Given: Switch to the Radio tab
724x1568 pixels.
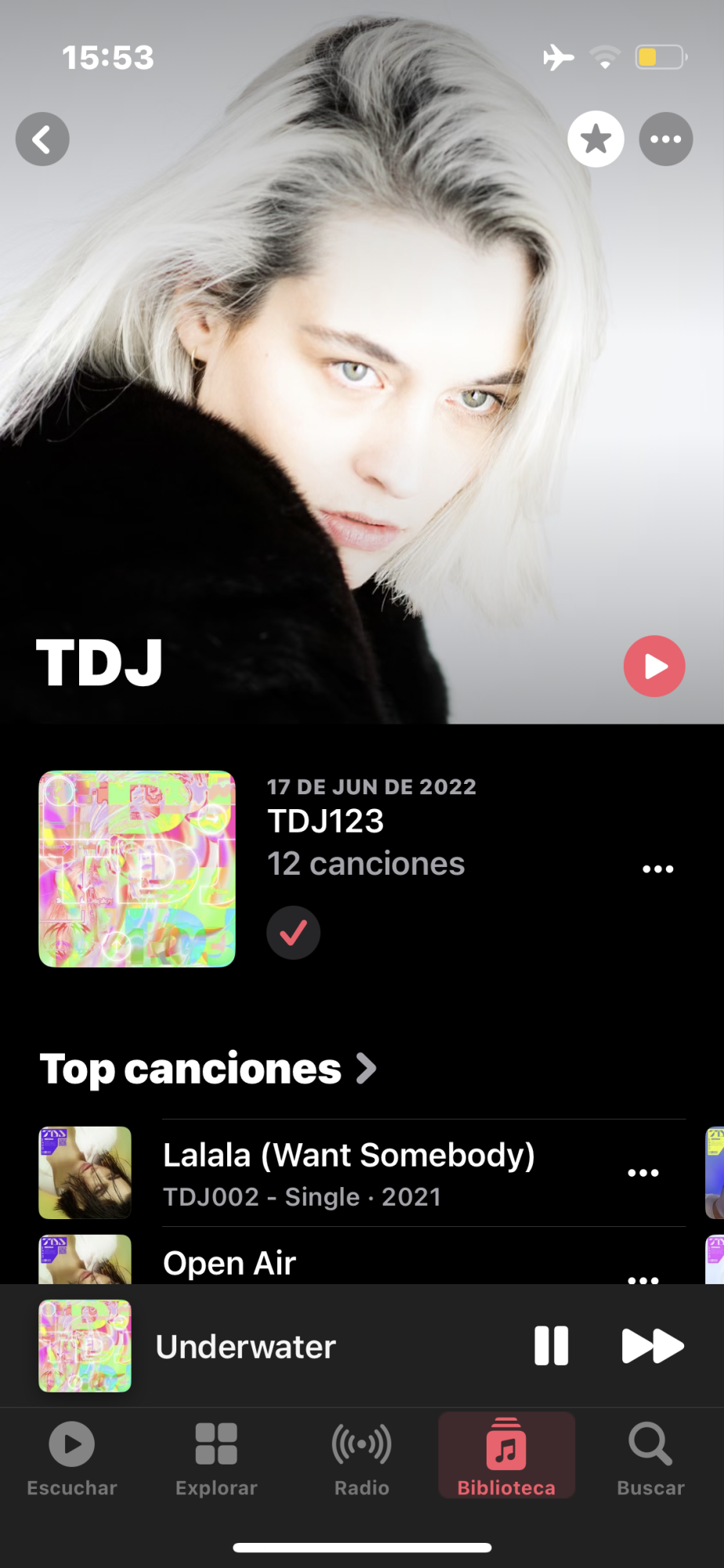Looking at the screenshot, I should (361, 1457).
